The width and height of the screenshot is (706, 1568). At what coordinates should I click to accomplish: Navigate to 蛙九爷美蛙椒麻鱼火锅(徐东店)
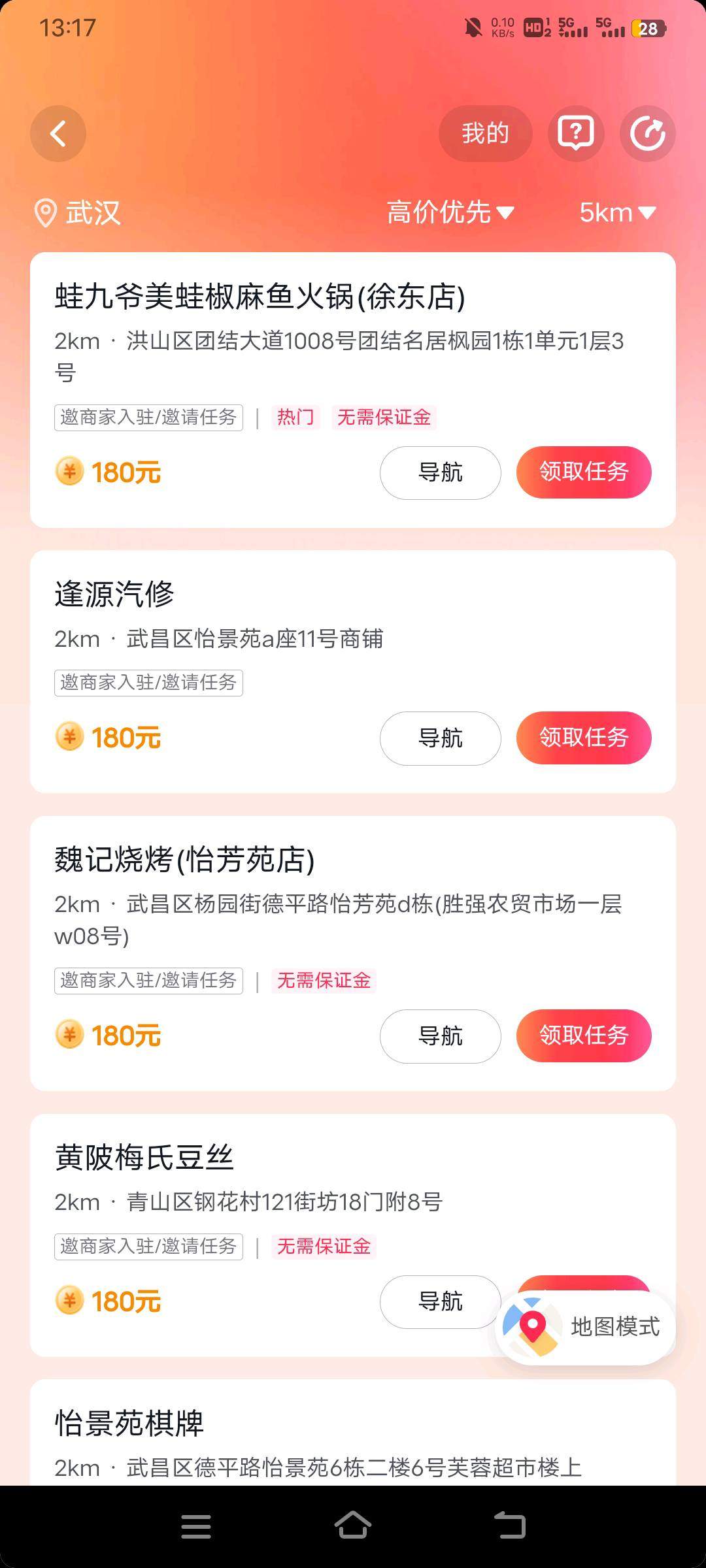(x=440, y=472)
